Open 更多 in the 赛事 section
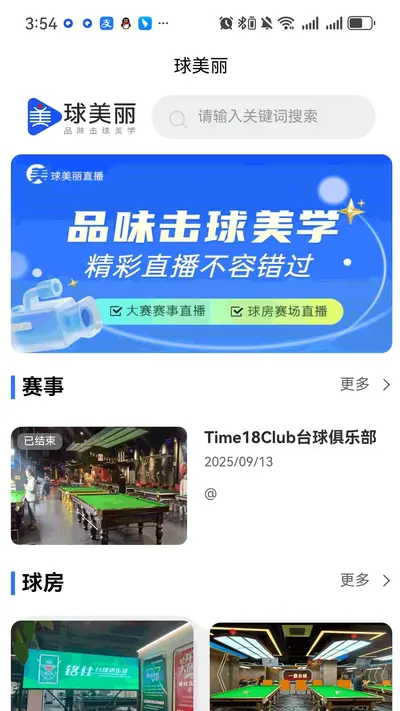 (x=365, y=385)
